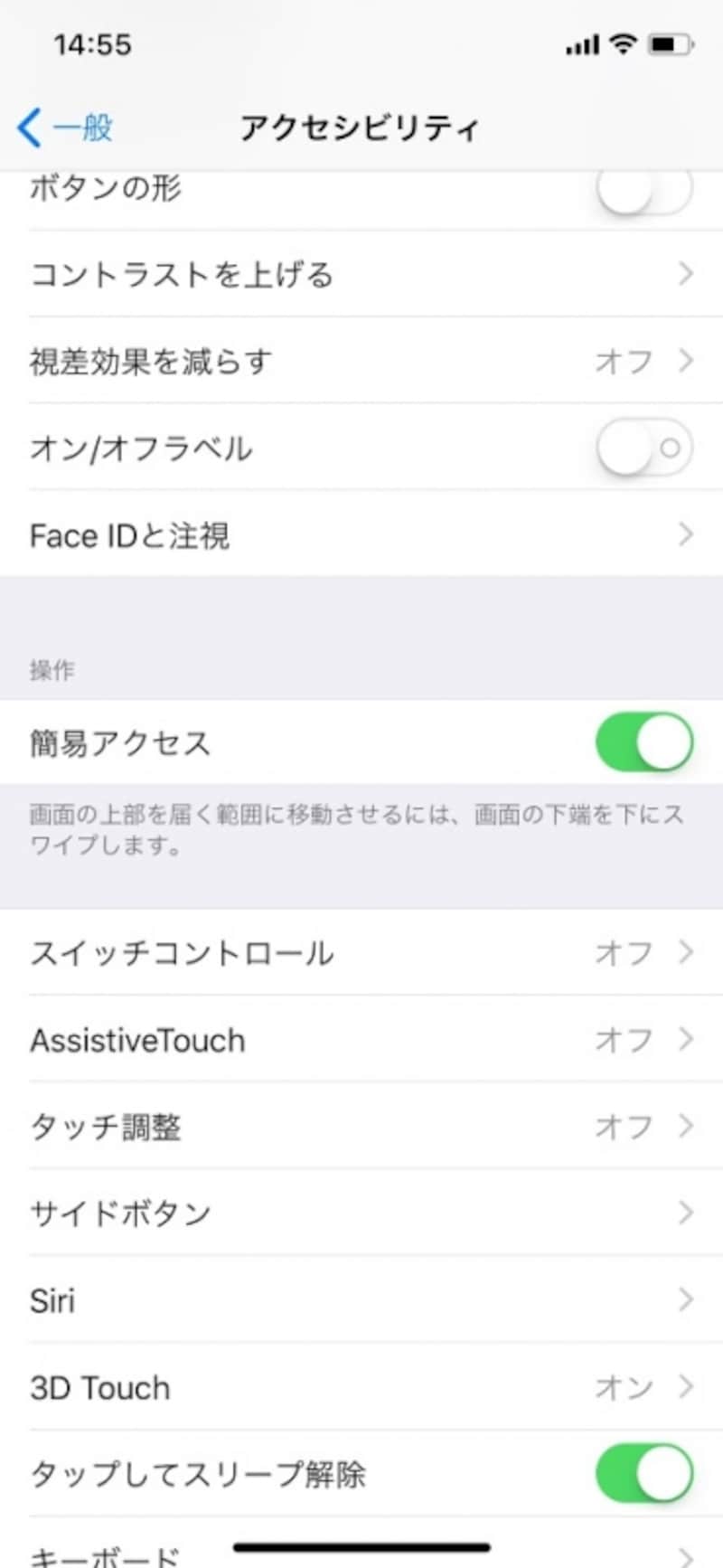Expand スイッチコントロール settings
Screen dimensions: 723x1568
point(361,952)
